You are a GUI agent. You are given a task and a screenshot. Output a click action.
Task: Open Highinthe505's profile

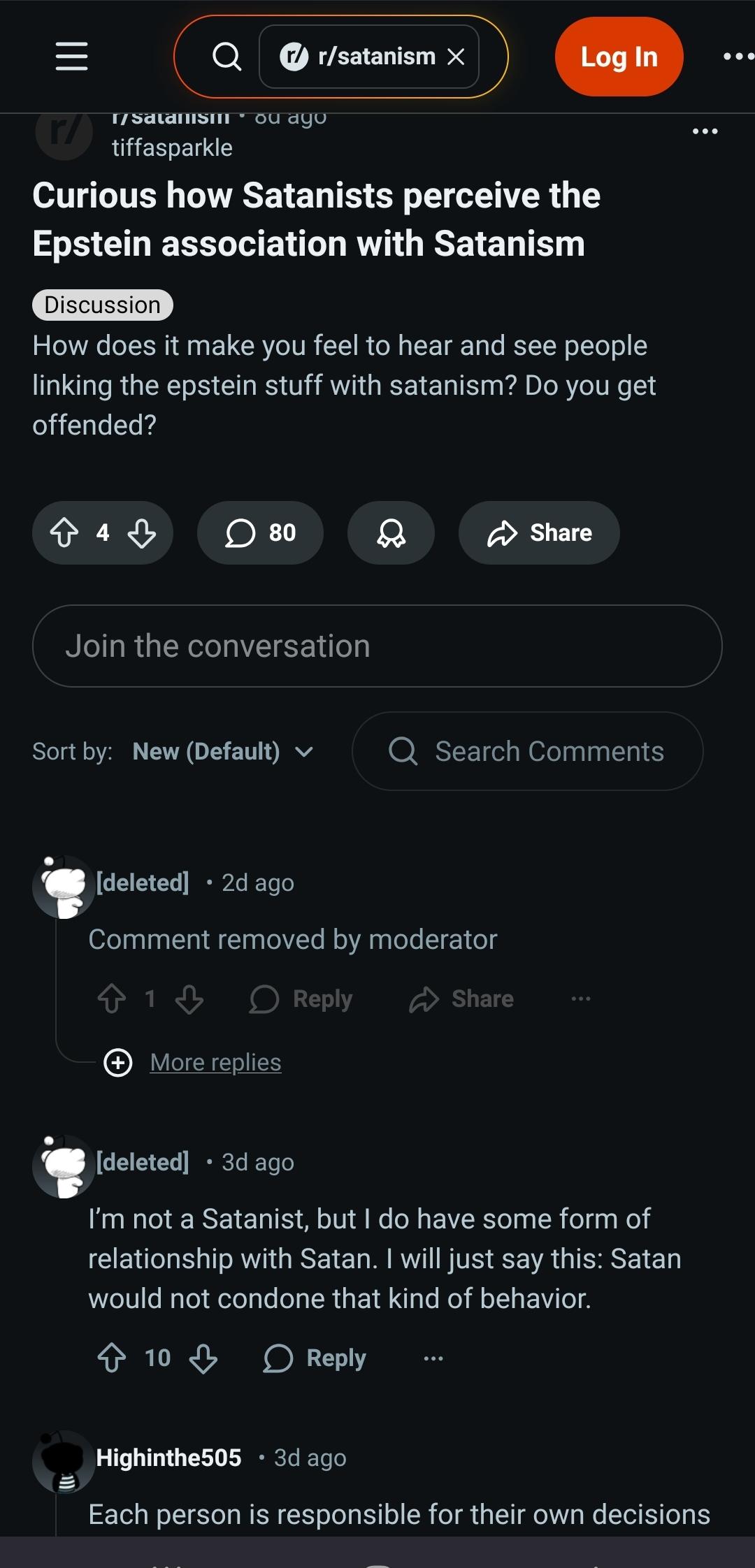click(x=168, y=1458)
